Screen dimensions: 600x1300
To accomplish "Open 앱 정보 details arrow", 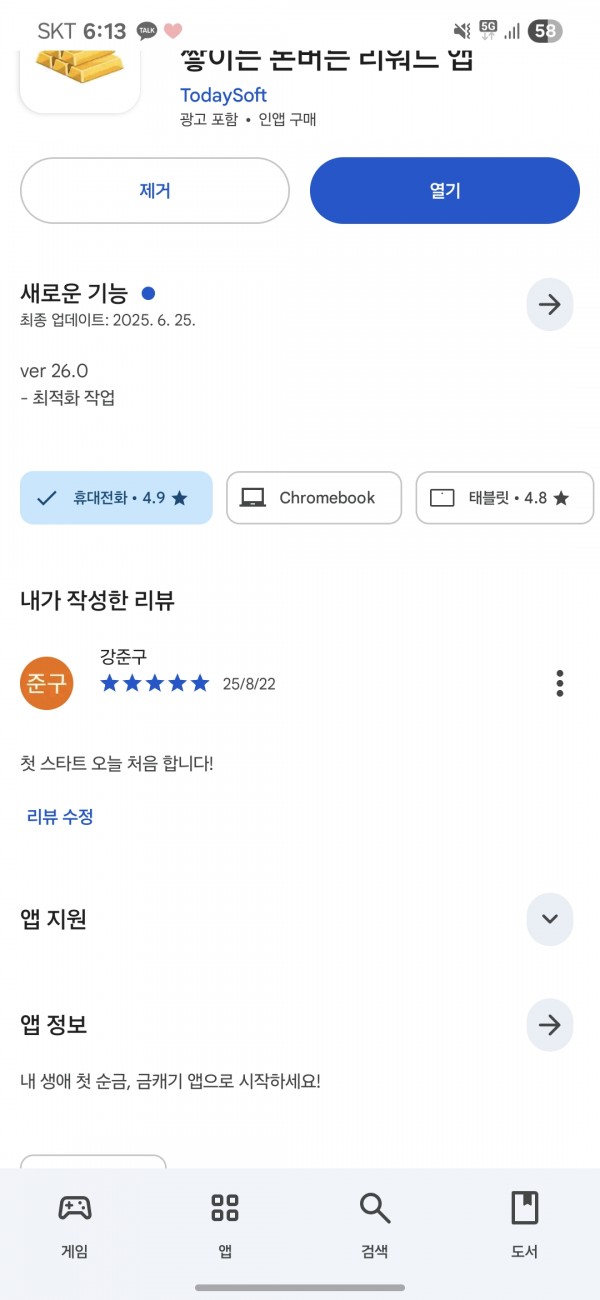I will [x=550, y=1025].
